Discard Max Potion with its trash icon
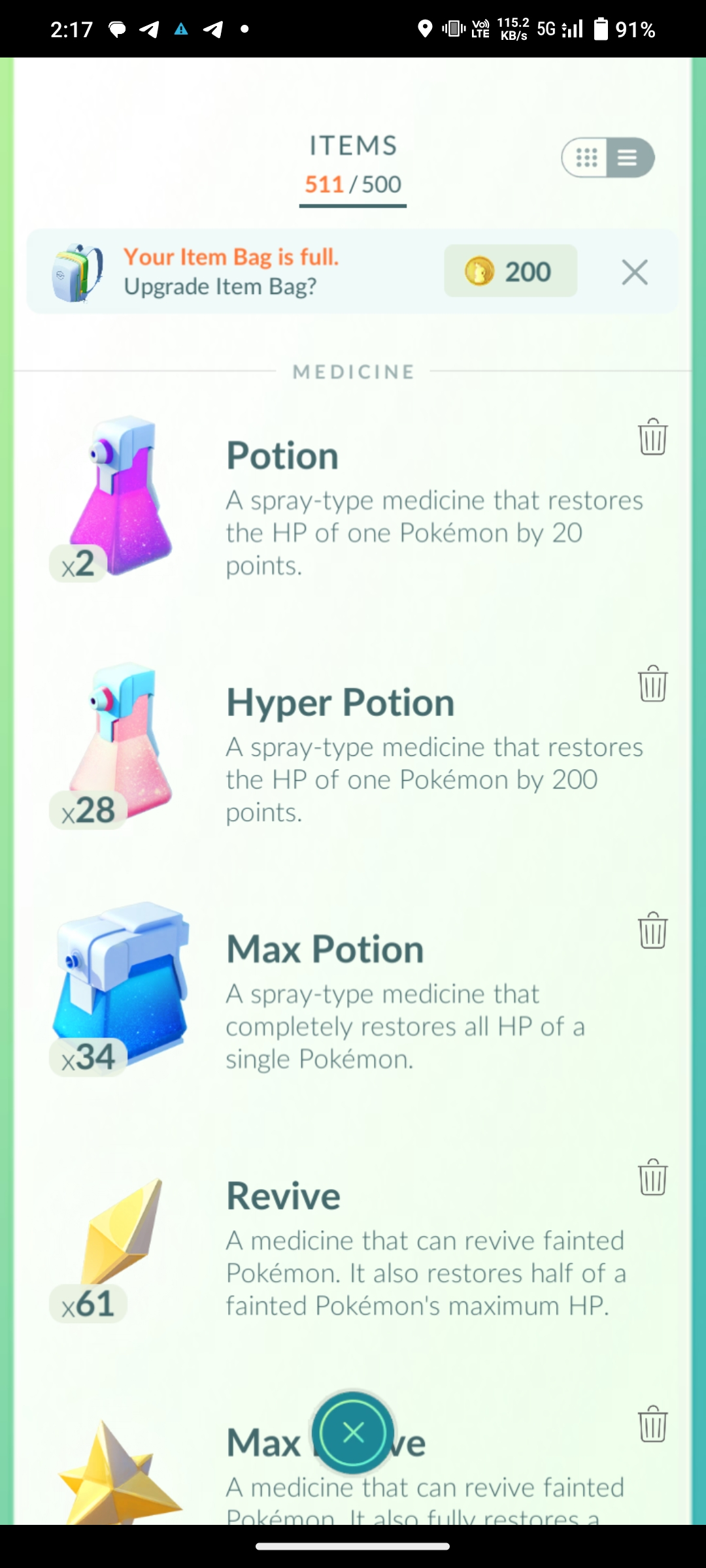706x1568 pixels. click(652, 930)
